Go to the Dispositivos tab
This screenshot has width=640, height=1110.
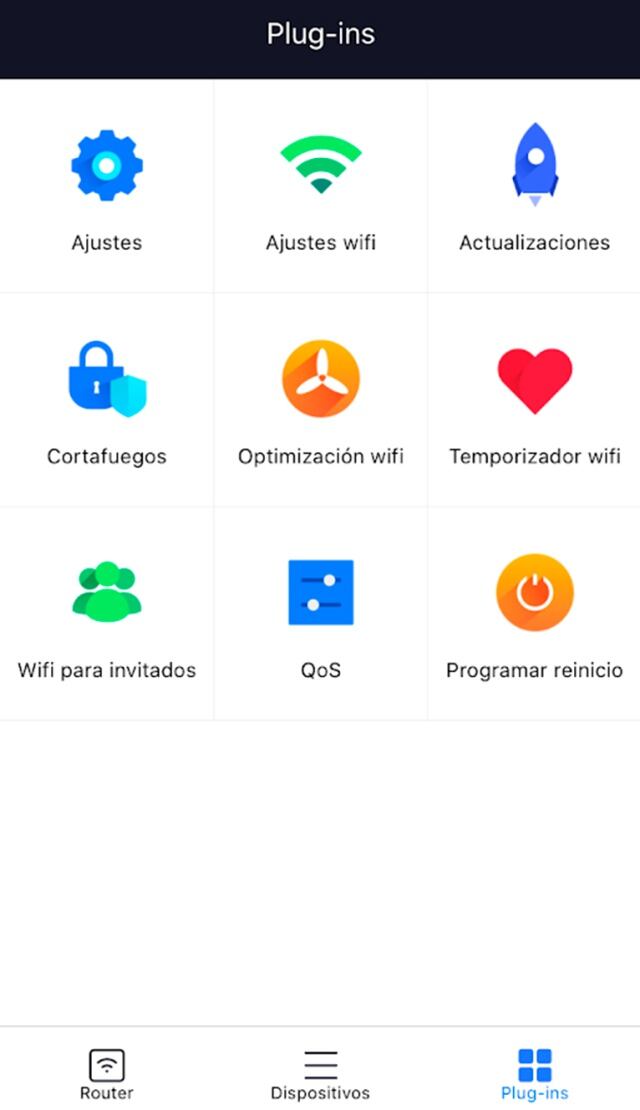[320, 1073]
